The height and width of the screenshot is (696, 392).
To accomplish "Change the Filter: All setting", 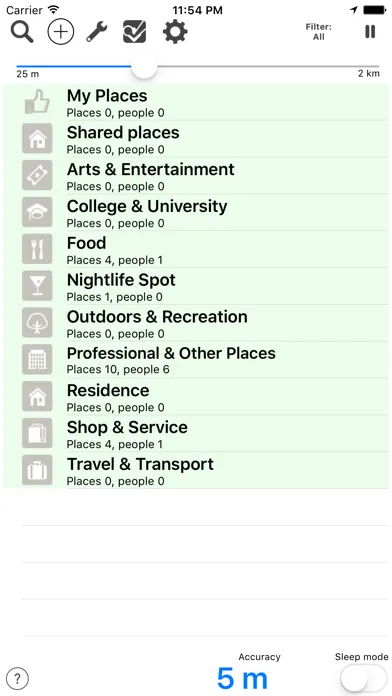I will [x=318, y=32].
